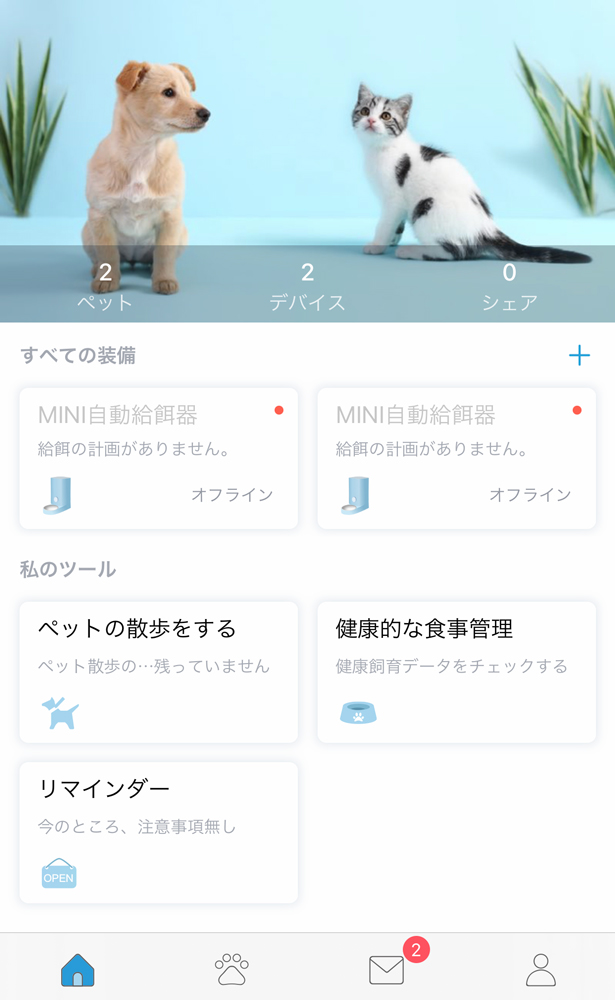Switch to the home tab

tap(78, 969)
